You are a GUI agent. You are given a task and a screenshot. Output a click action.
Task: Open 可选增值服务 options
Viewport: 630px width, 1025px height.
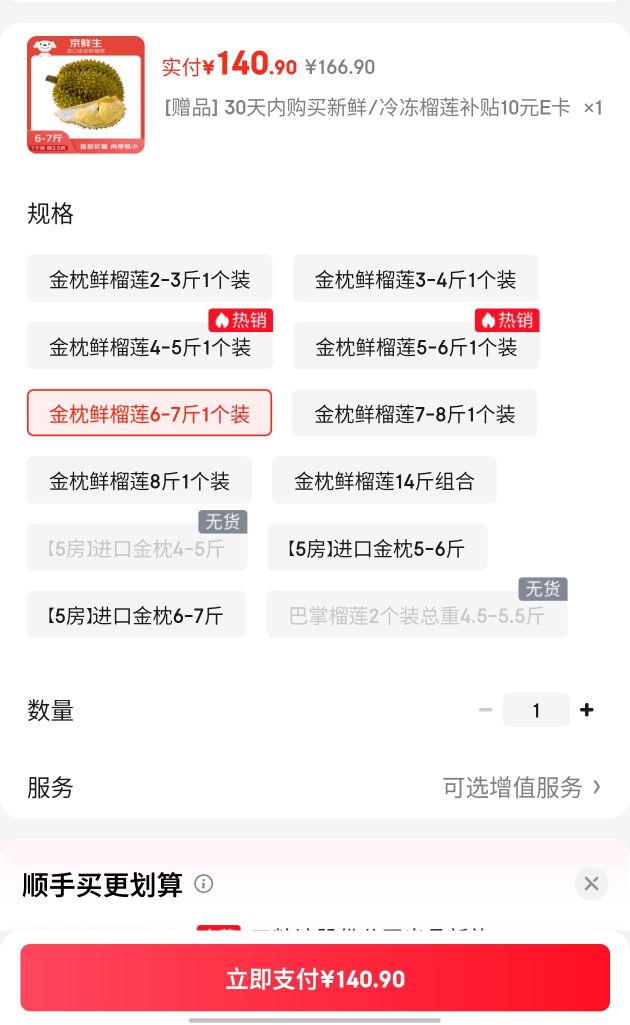click(x=522, y=787)
